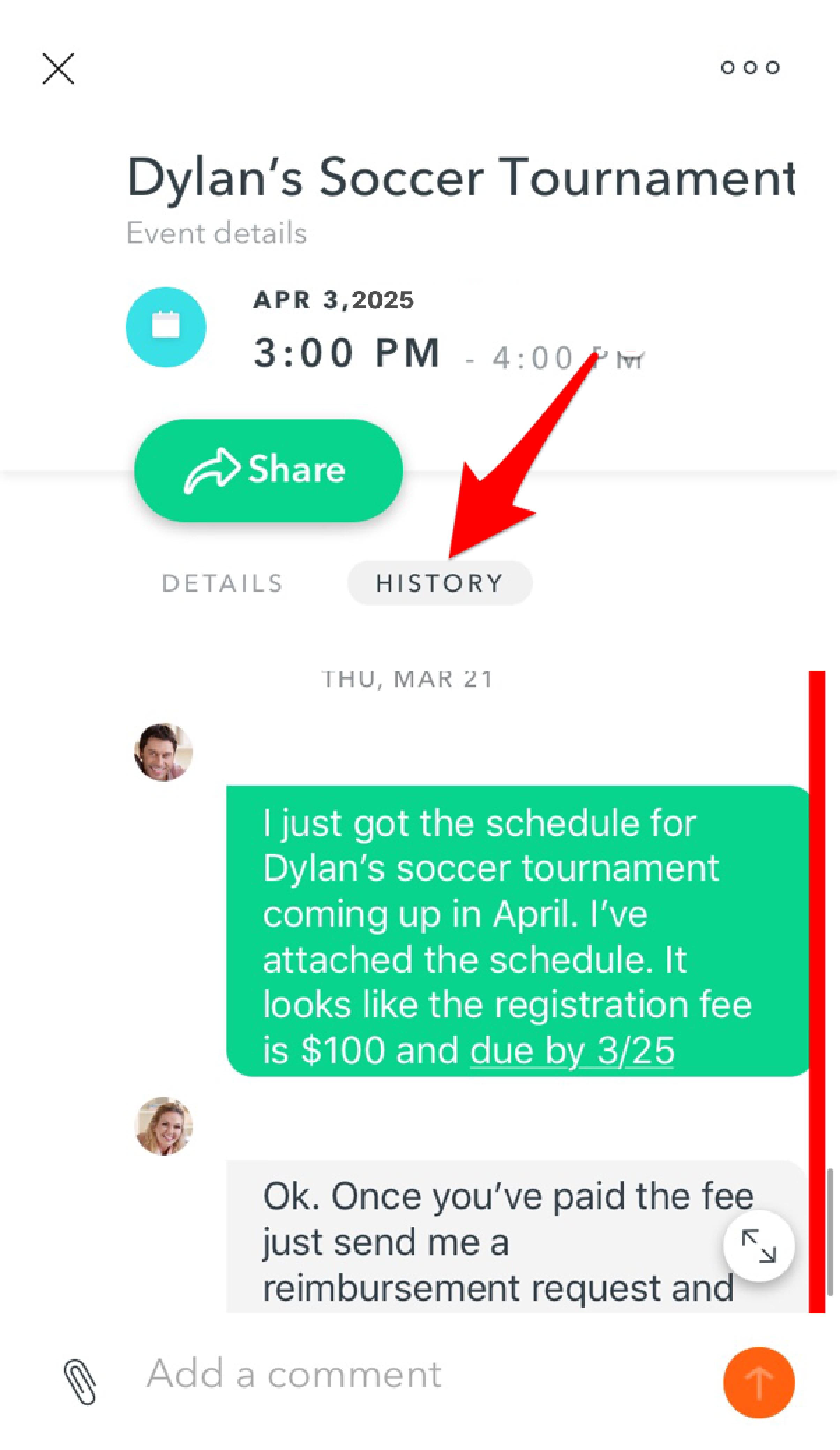Open the three-dot overflow menu
Screen dimensions: 840x1450
[750, 68]
